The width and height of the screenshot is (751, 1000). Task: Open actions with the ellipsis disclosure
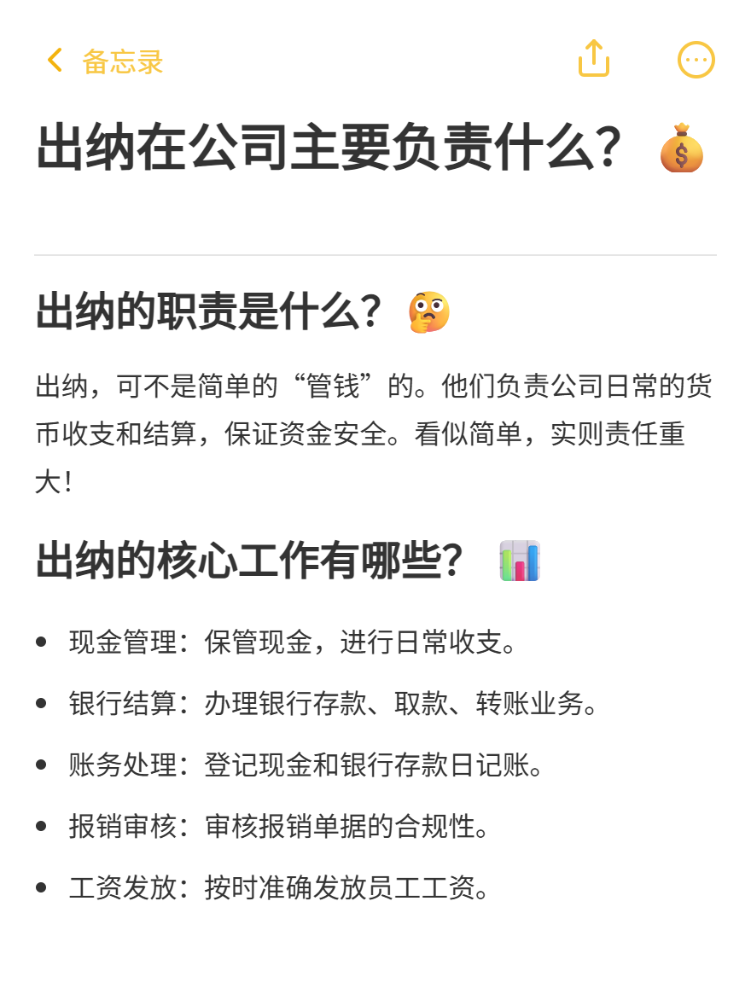pos(695,60)
